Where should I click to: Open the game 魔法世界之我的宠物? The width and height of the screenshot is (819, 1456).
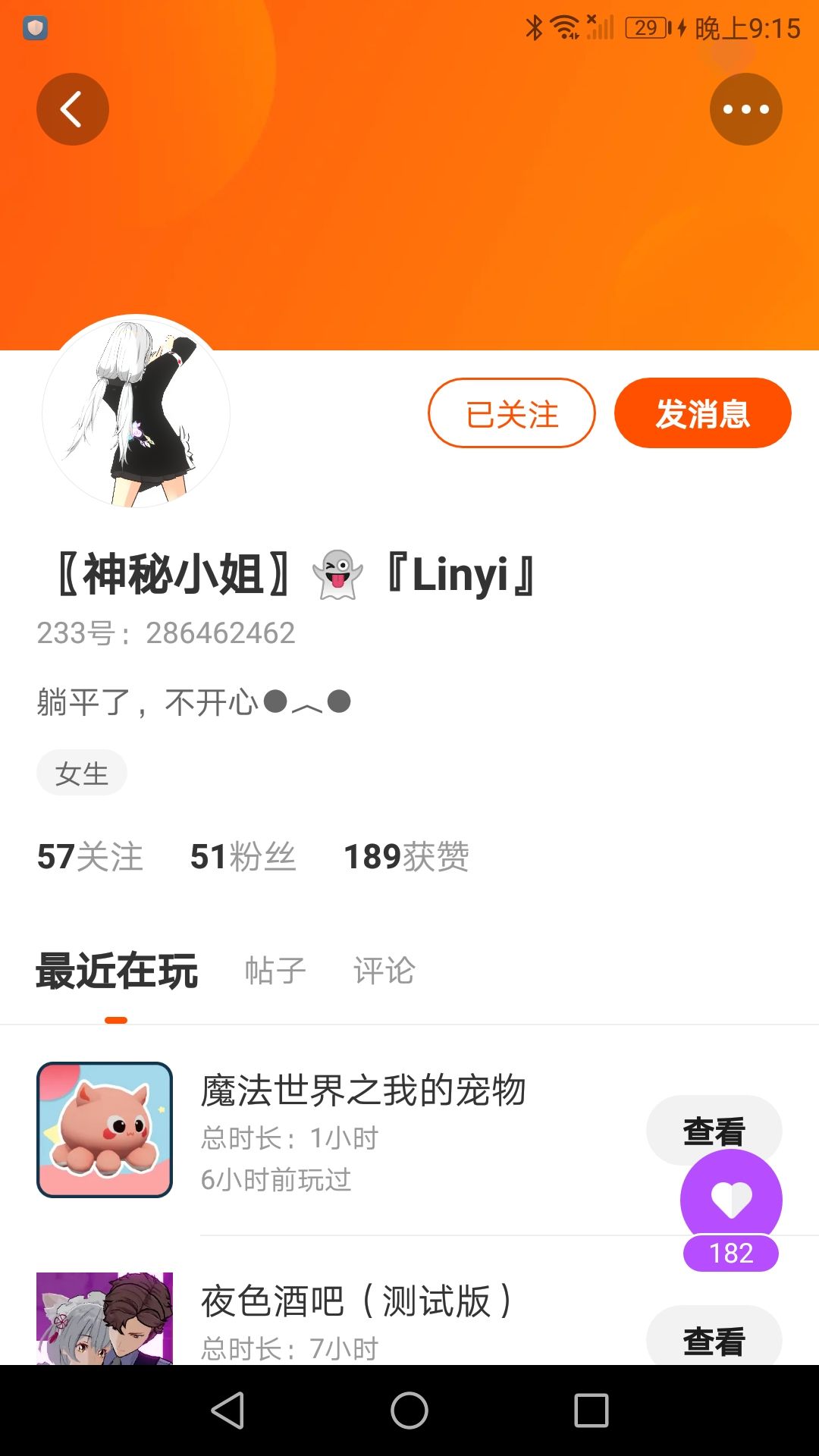click(363, 1090)
